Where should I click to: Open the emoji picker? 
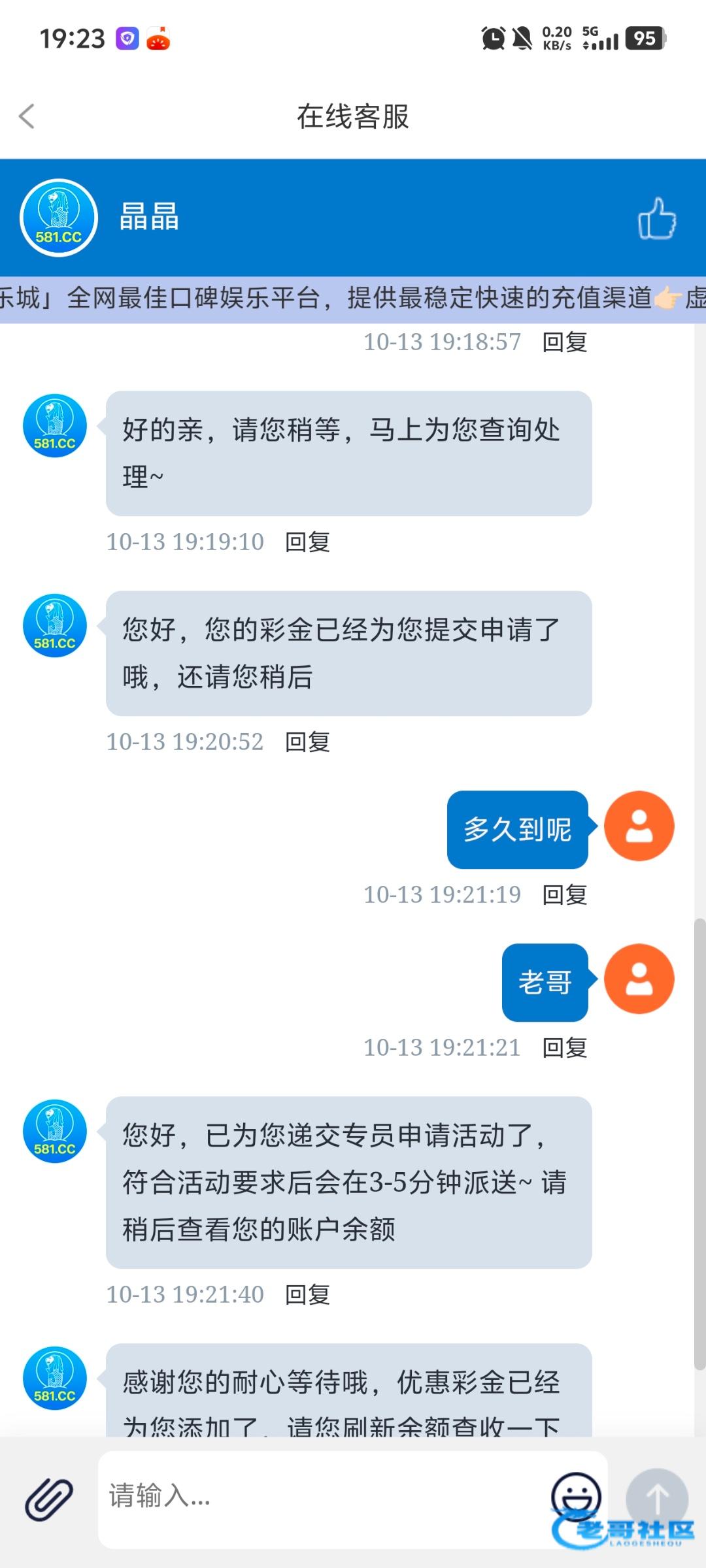(576, 1495)
